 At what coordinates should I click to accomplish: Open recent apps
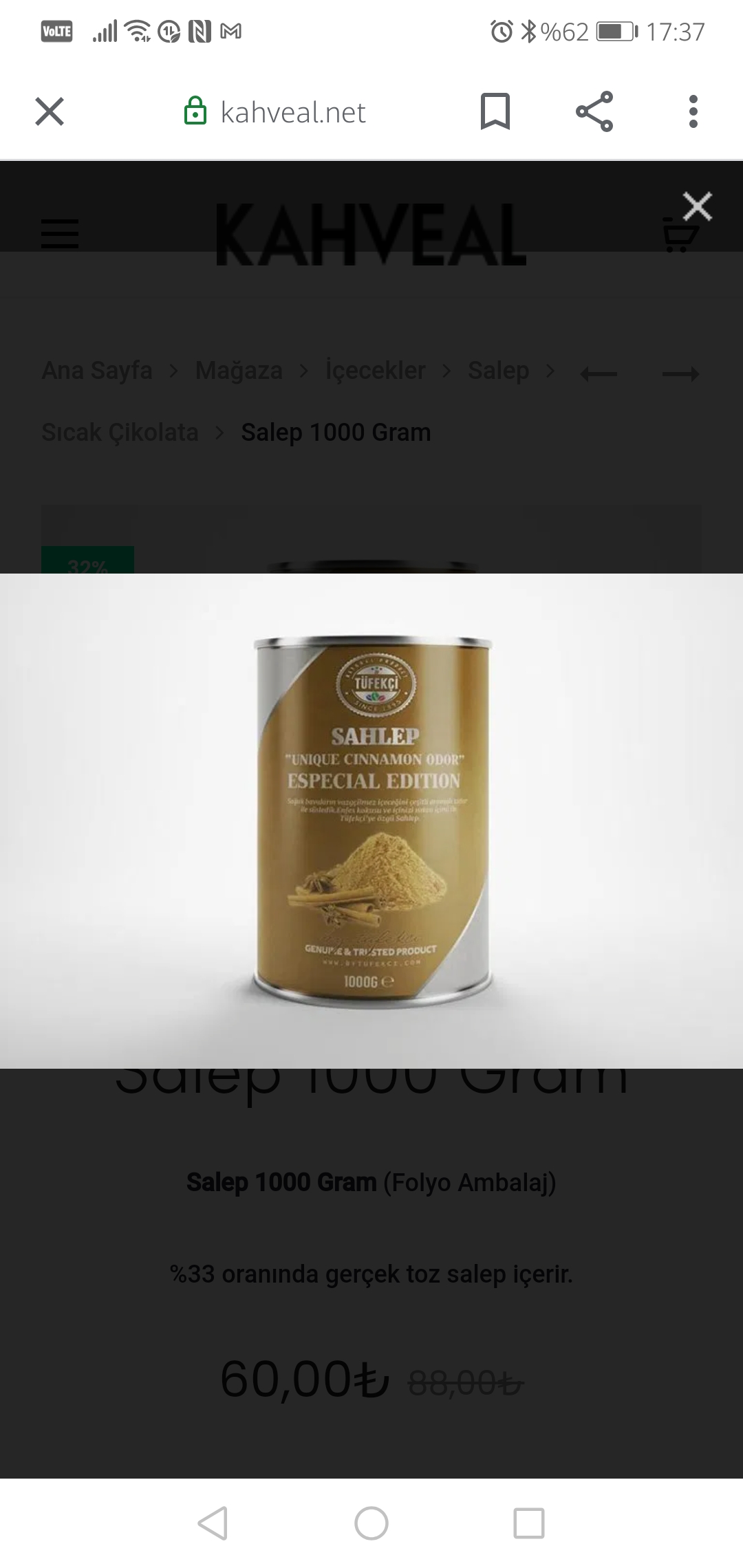(529, 1523)
